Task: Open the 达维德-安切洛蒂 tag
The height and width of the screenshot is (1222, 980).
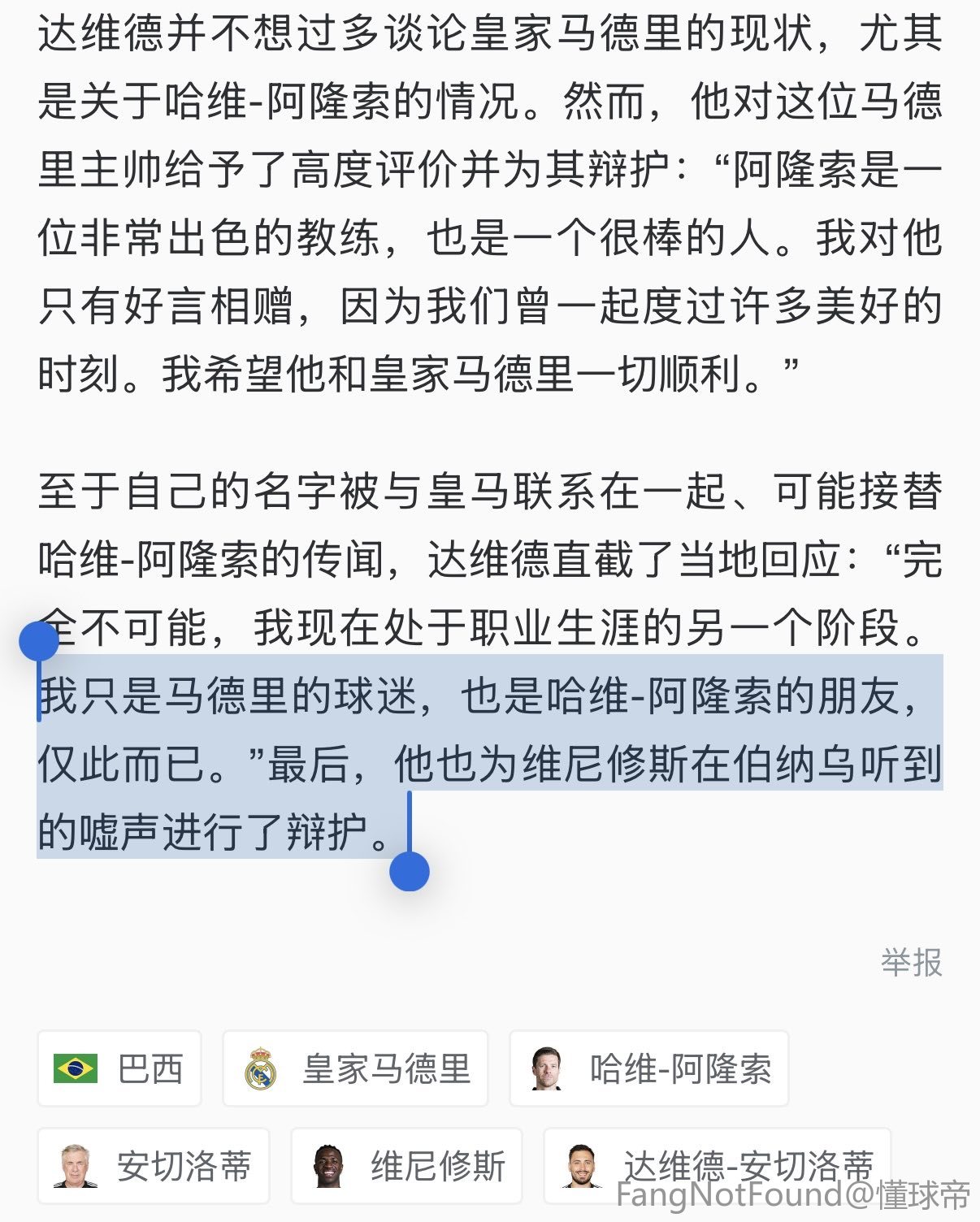Action: pyautogui.click(x=717, y=1166)
